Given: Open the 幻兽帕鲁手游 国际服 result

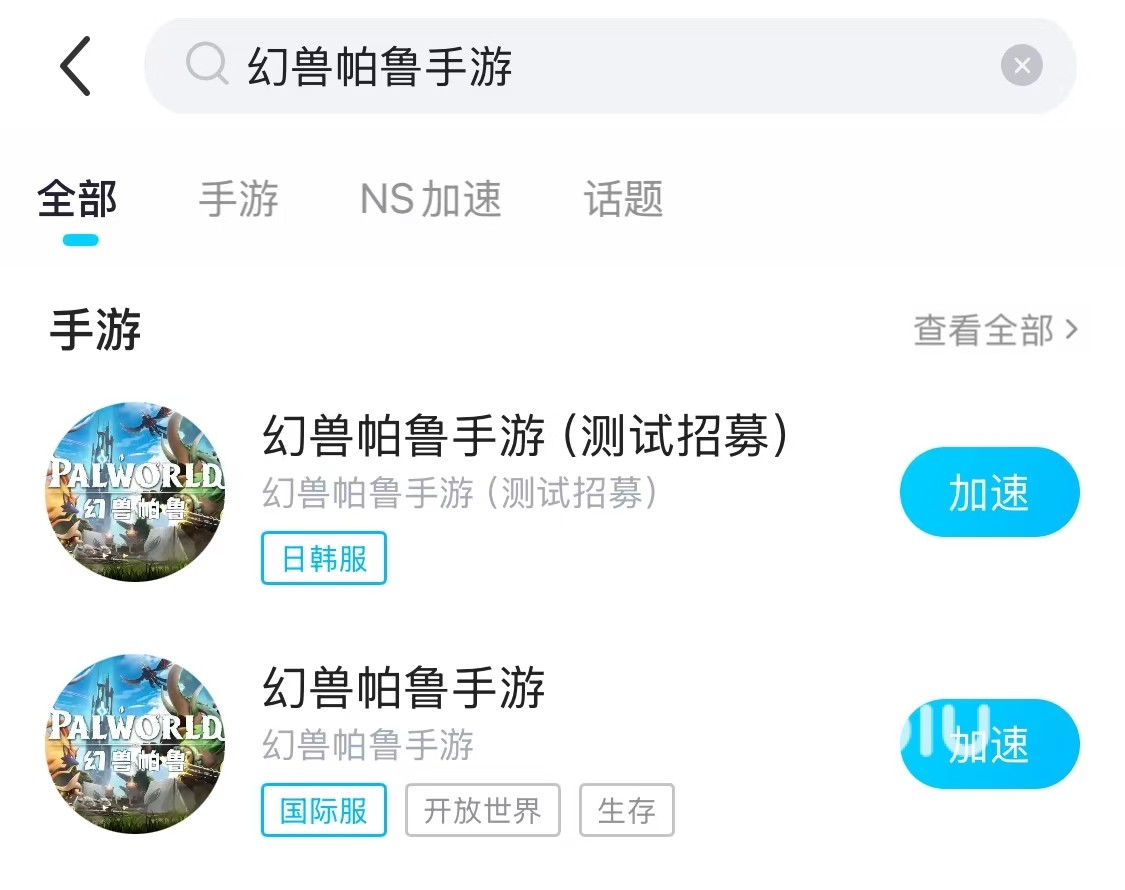Looking at the screenshot, I should coord(404,689).
